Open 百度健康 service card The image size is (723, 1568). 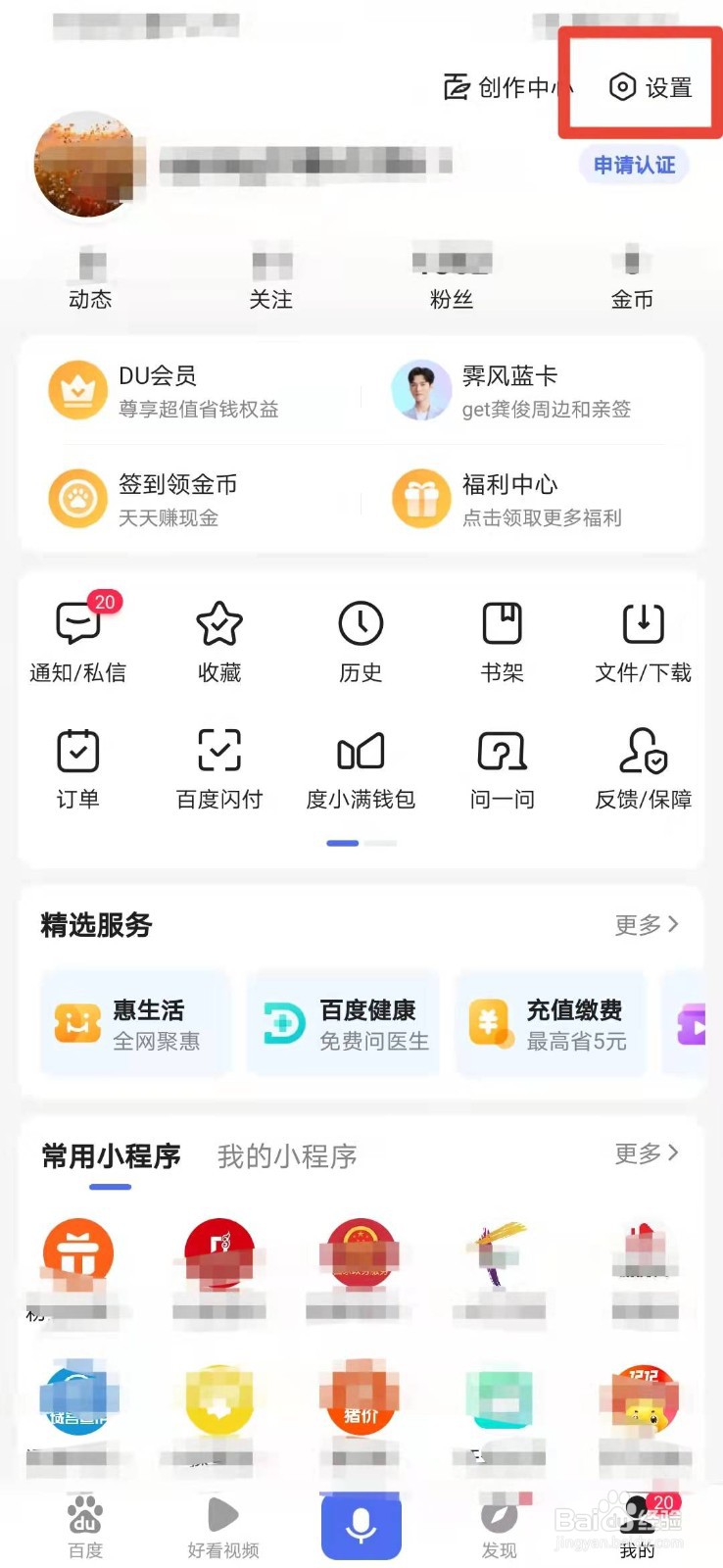pos(343,1024)
